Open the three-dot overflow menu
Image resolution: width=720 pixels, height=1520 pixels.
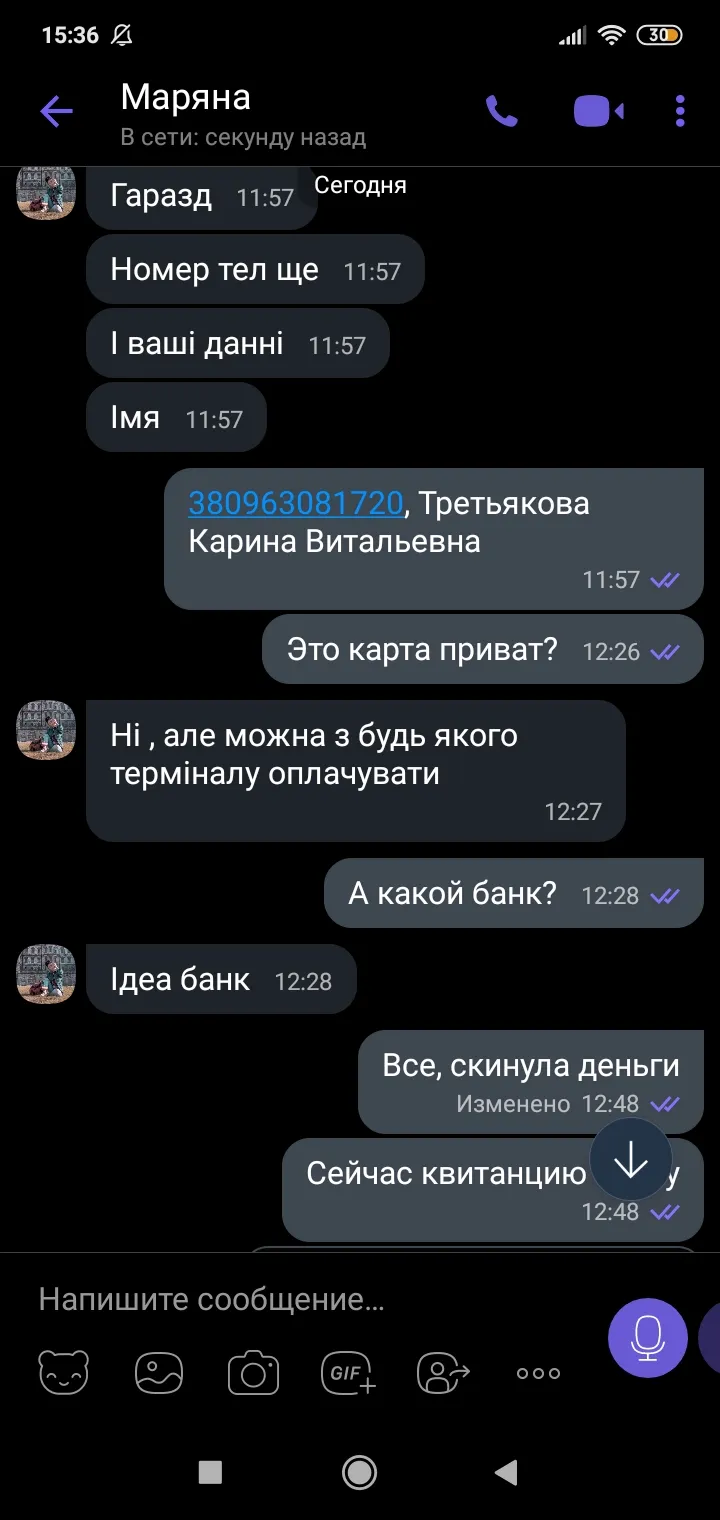point(680,111)
